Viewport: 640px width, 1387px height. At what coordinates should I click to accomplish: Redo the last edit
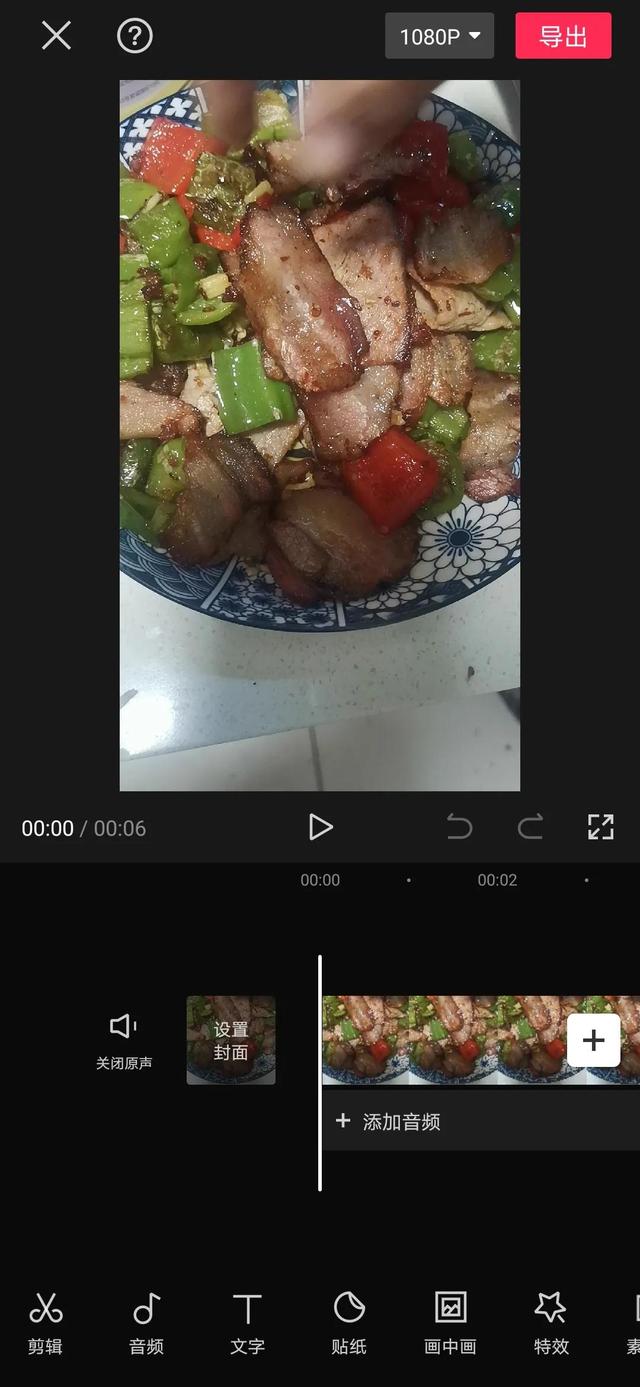[x=530, y=827]
